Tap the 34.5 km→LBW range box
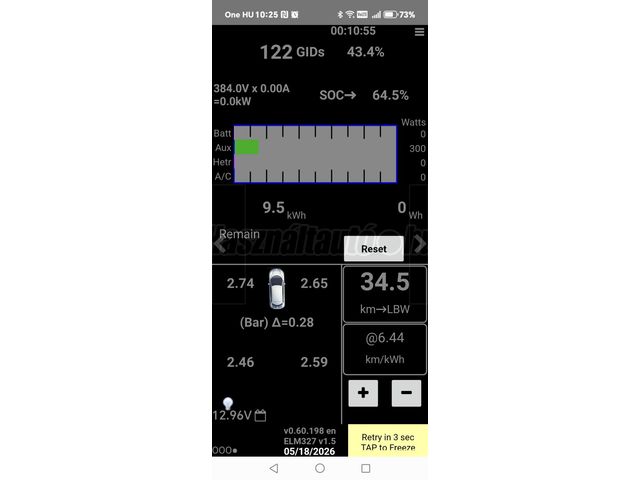 385,294
